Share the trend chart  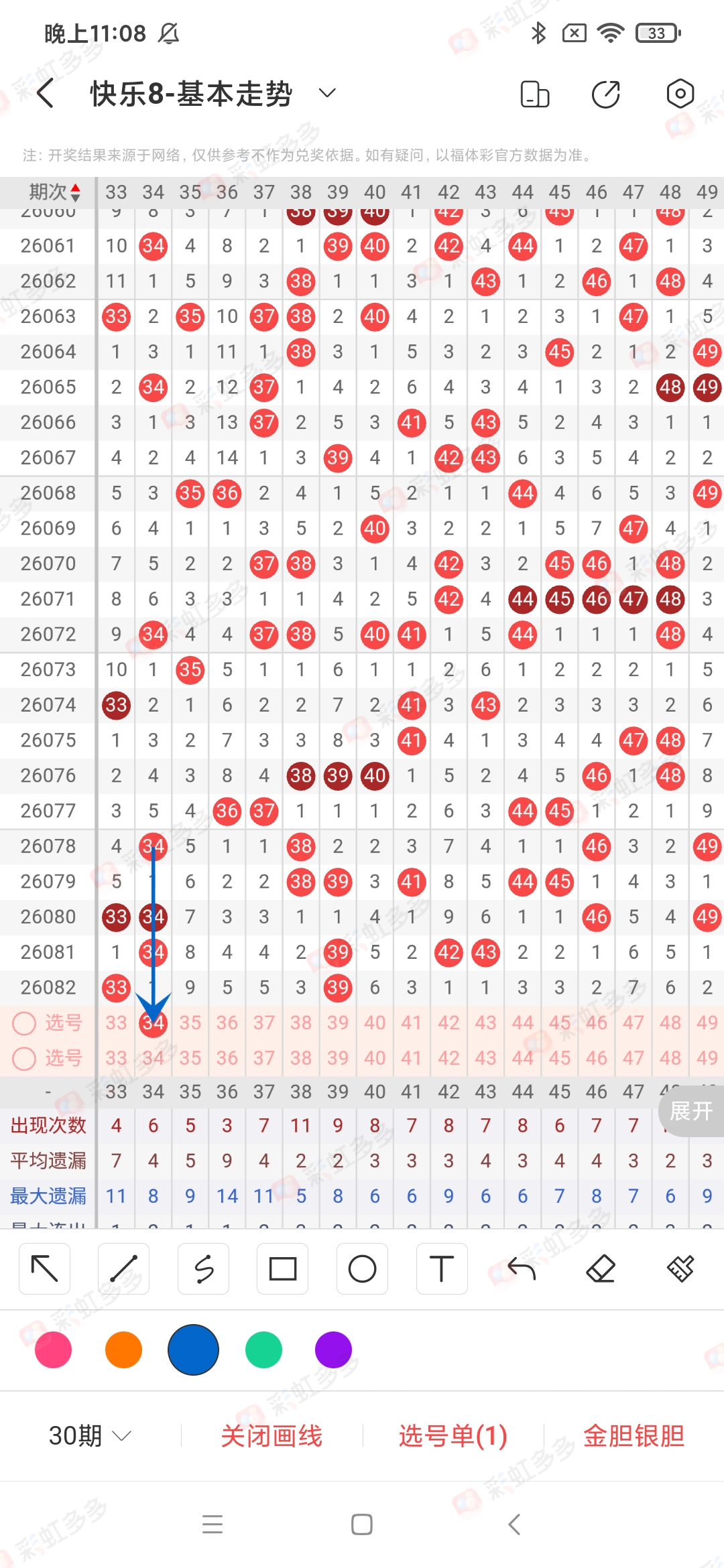tap(606, 94)
